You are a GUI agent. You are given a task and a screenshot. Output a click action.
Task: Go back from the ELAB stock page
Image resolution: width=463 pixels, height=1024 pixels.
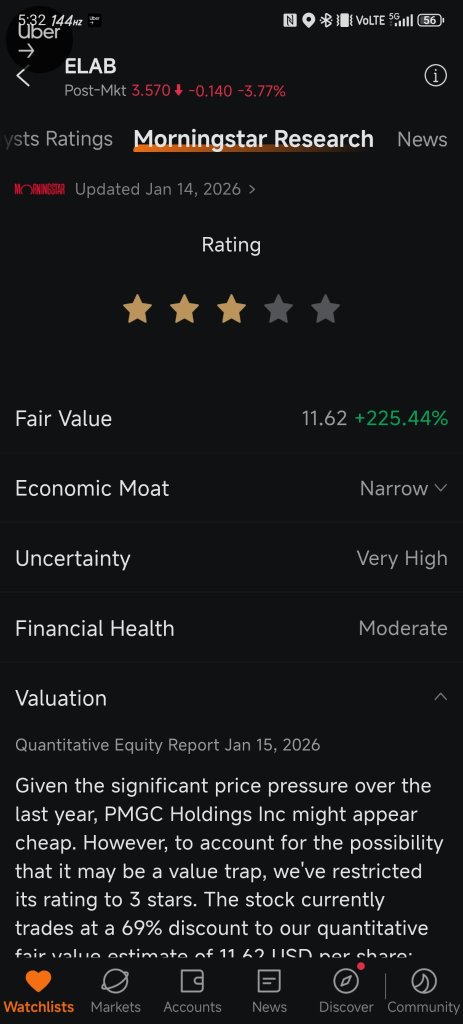click(23, 76)
